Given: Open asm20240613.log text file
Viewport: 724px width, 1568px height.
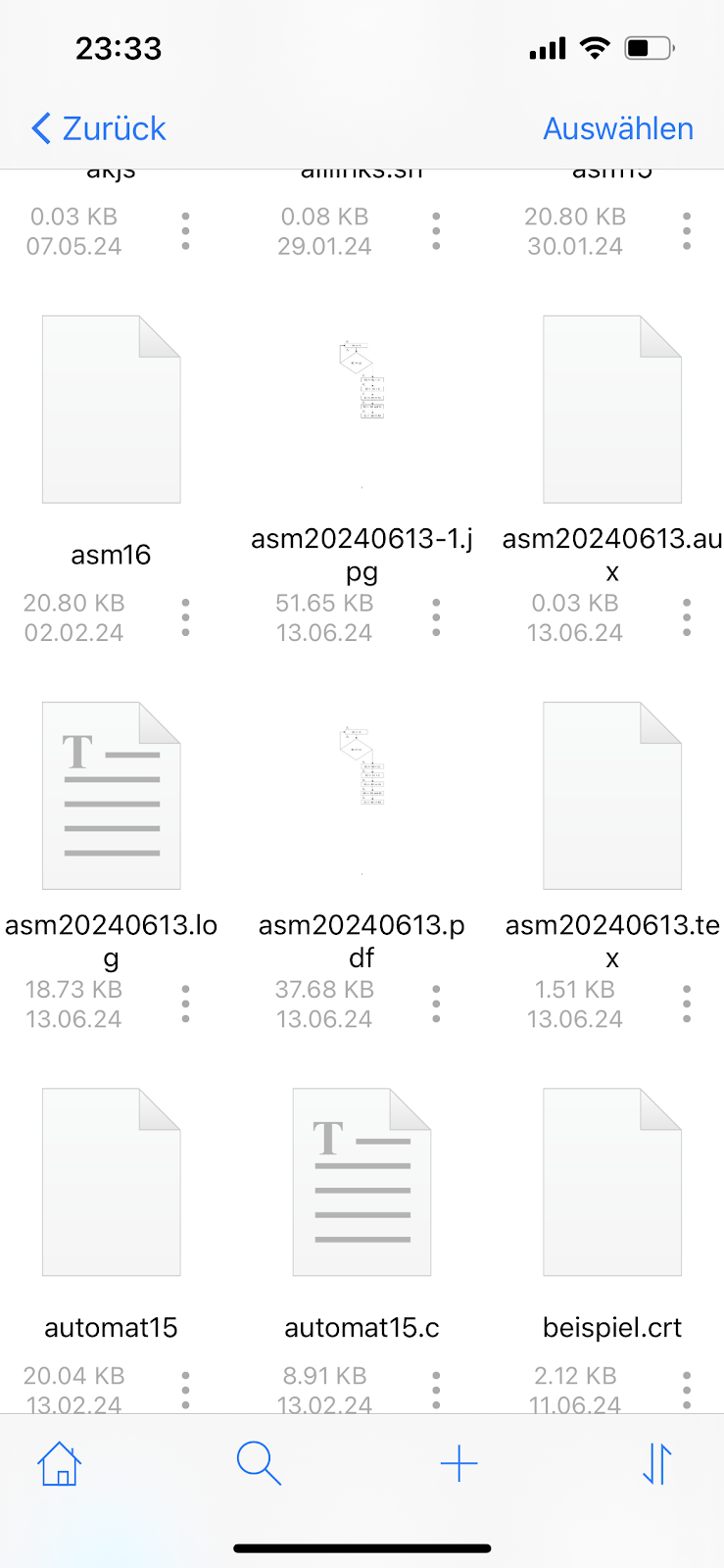Looking at the screenshot, I should [112, 796].
